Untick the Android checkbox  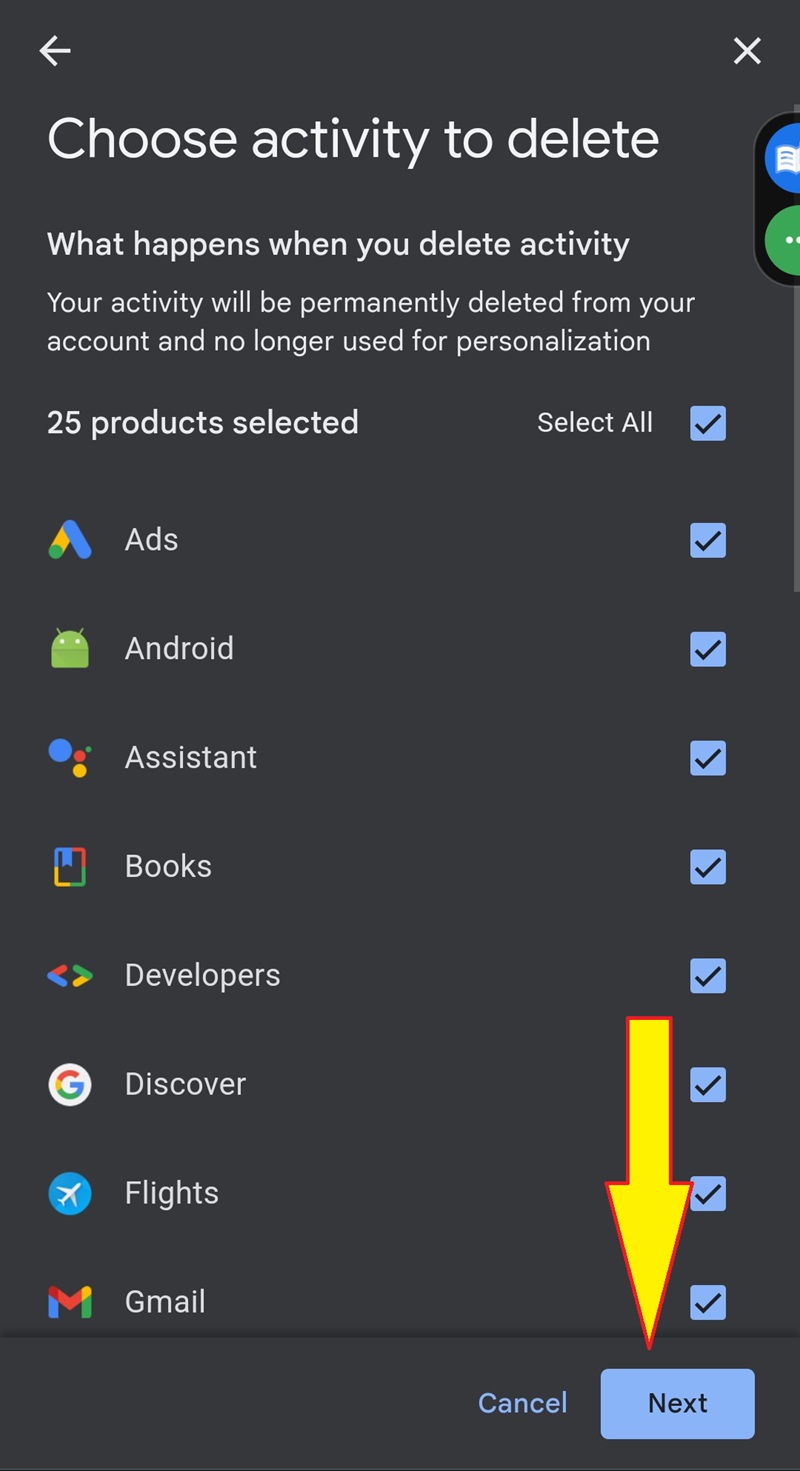pyautogui.click(x=708, y=649)
